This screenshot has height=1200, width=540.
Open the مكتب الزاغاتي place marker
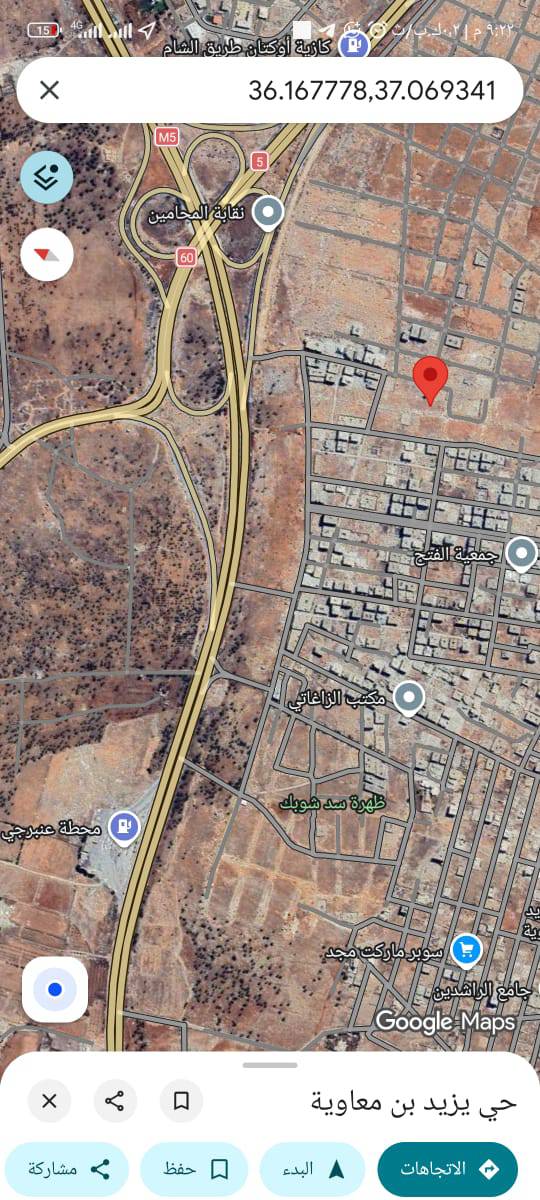click(408, 698)
